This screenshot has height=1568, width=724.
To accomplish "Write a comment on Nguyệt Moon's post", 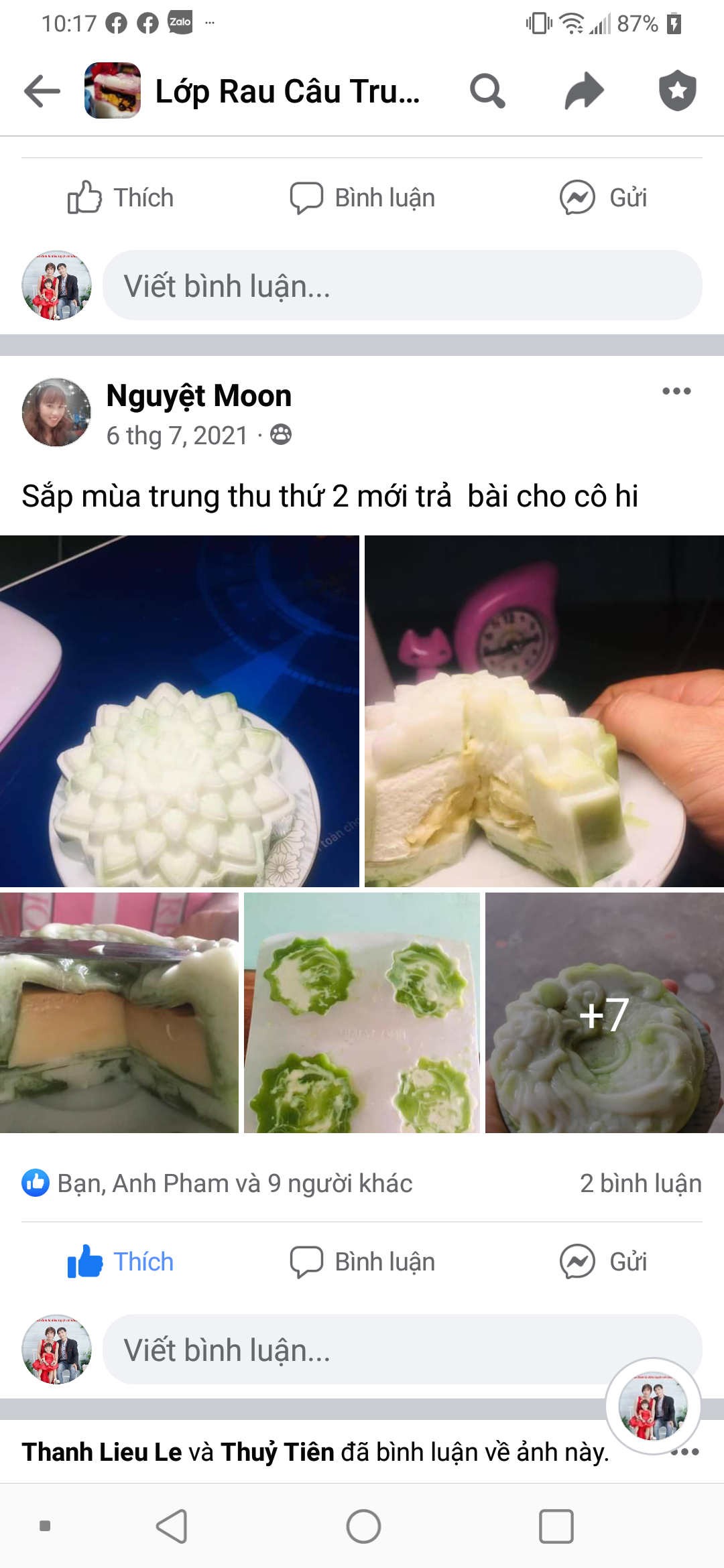I will click(349, 1350).
